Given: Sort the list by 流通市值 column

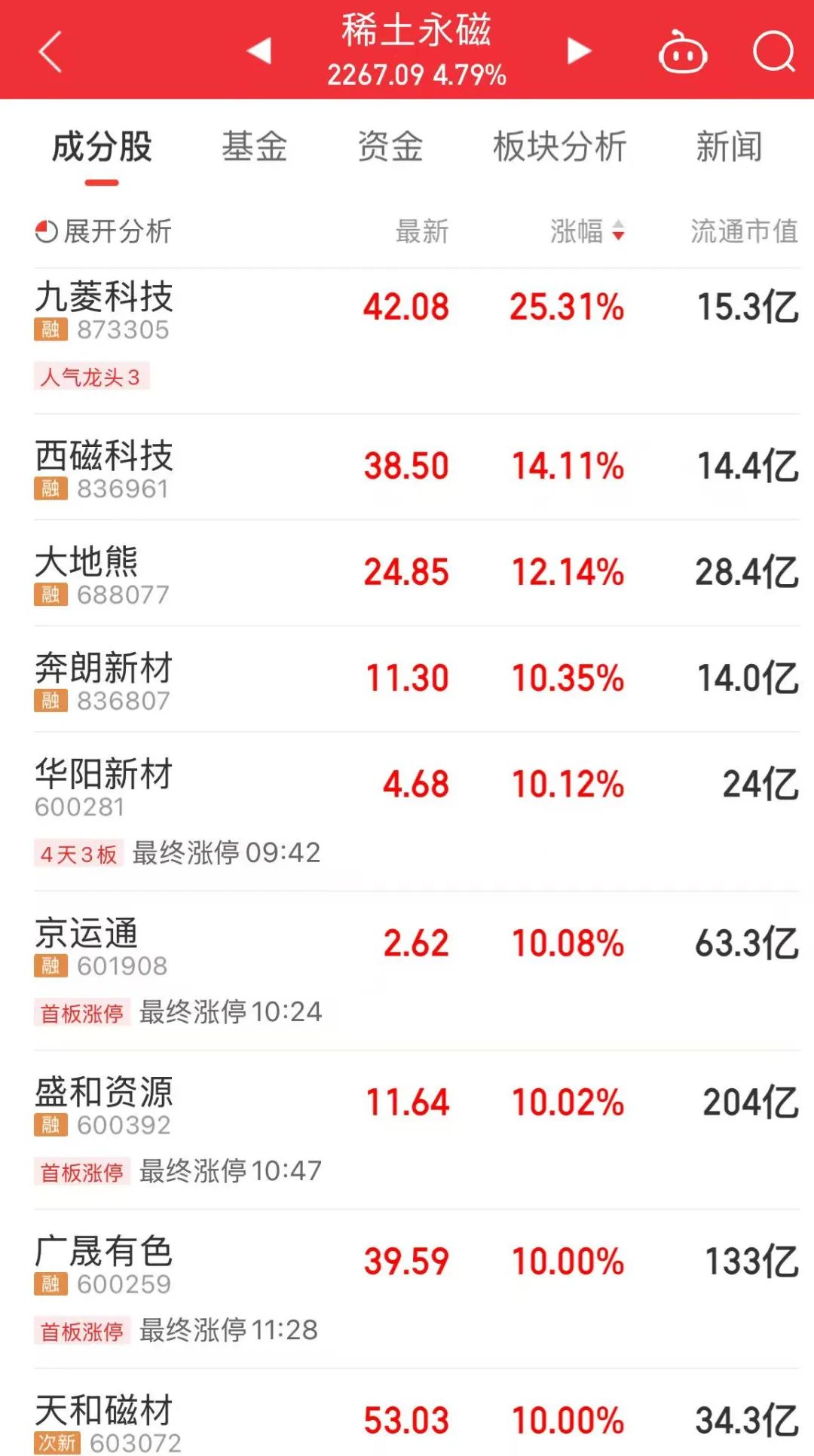Looking at the screenshot, I should [x=745, y=231].
